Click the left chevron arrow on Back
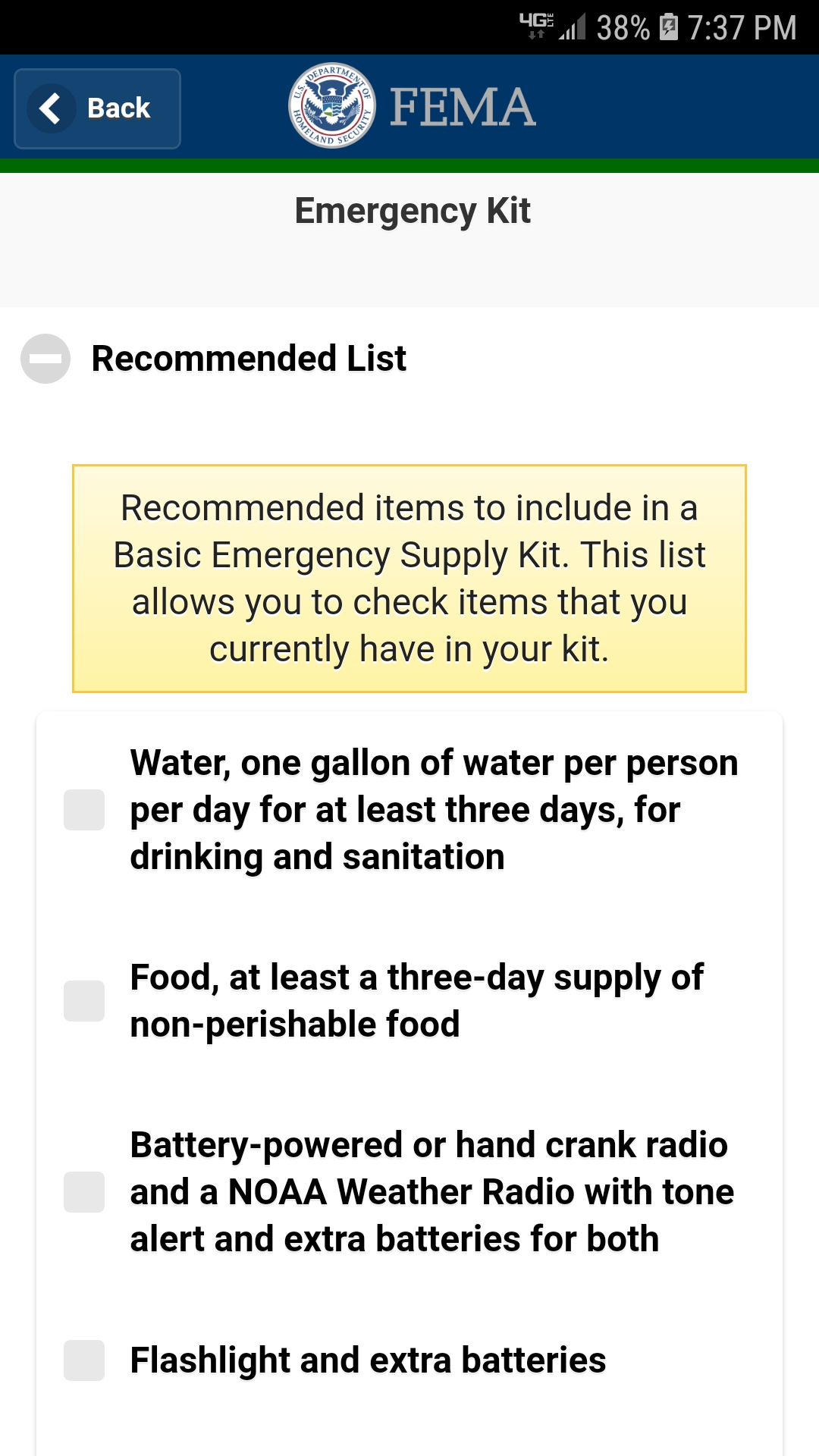 pyautogui.click(x=52, y=108)
